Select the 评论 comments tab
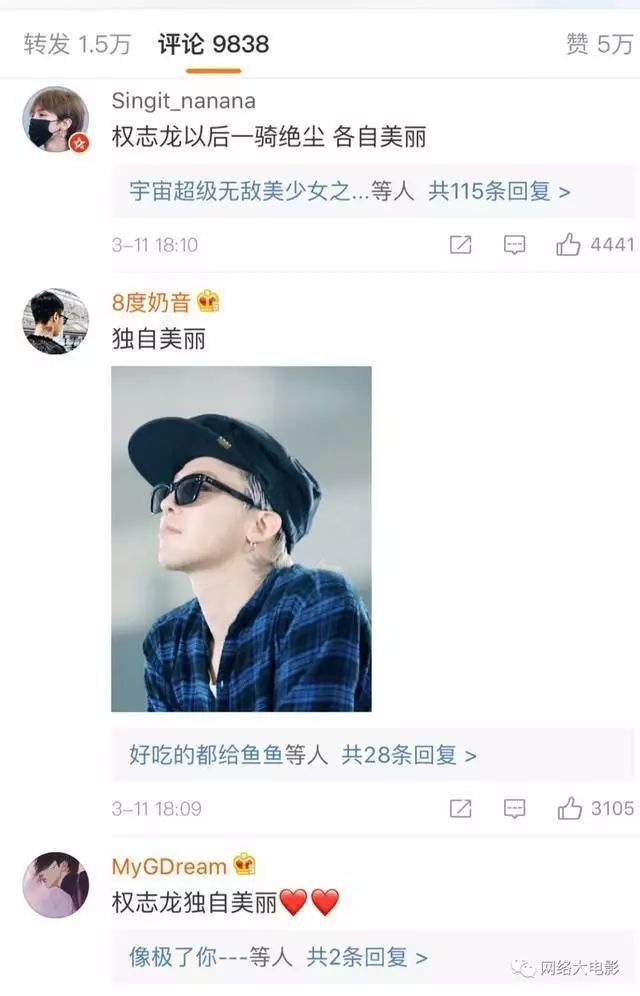 (213, 44)
